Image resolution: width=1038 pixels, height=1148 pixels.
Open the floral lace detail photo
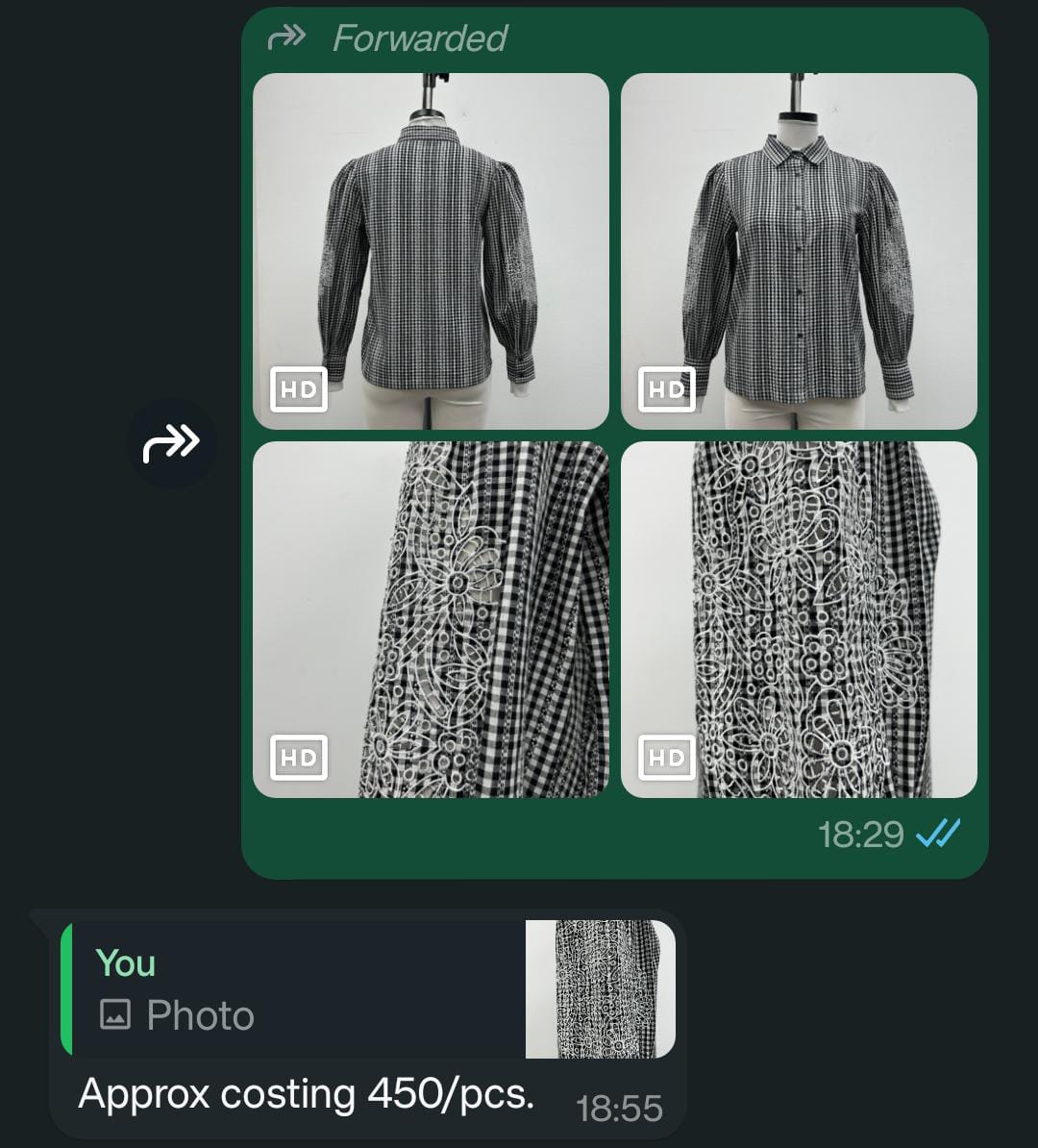799,619
